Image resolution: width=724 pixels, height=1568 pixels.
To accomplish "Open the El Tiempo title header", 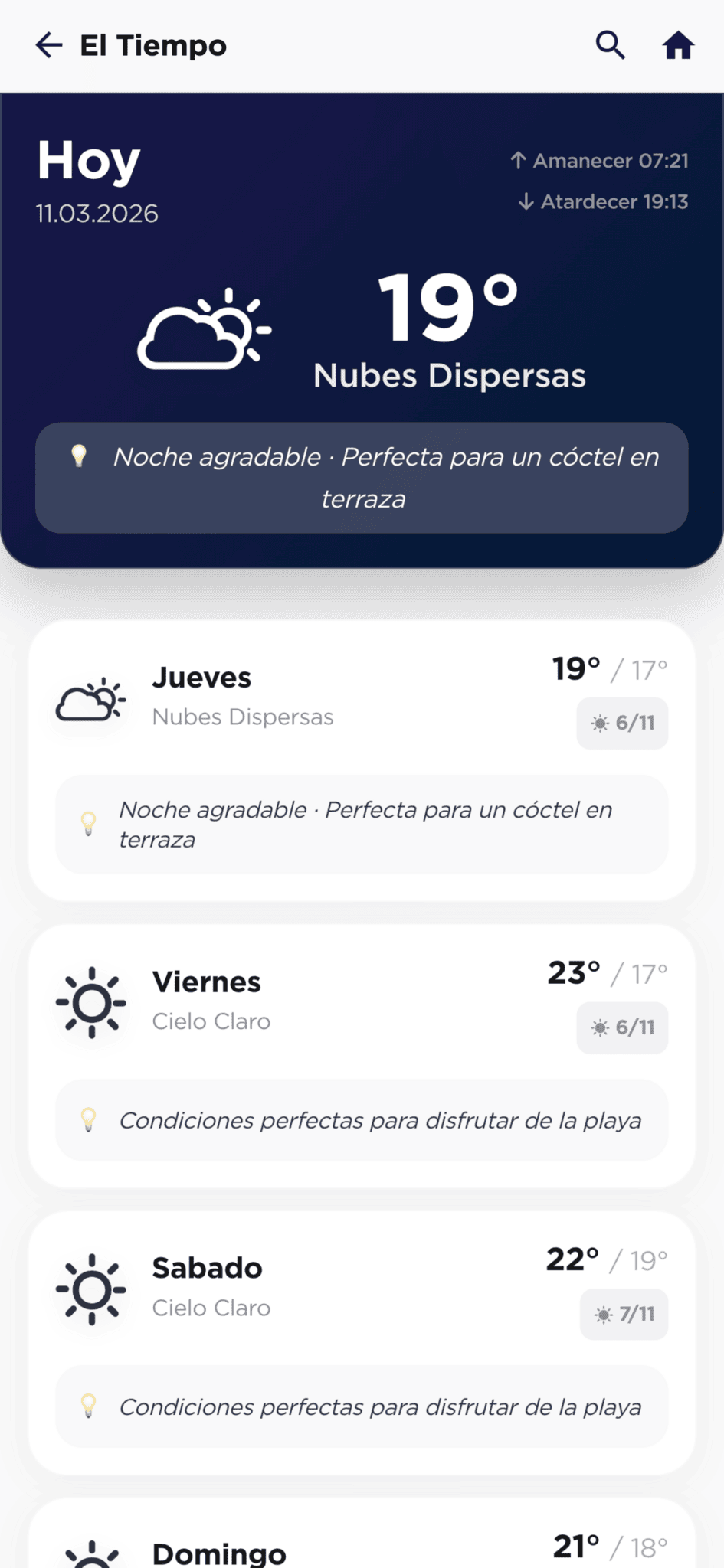I will click(x=153, y=44).
